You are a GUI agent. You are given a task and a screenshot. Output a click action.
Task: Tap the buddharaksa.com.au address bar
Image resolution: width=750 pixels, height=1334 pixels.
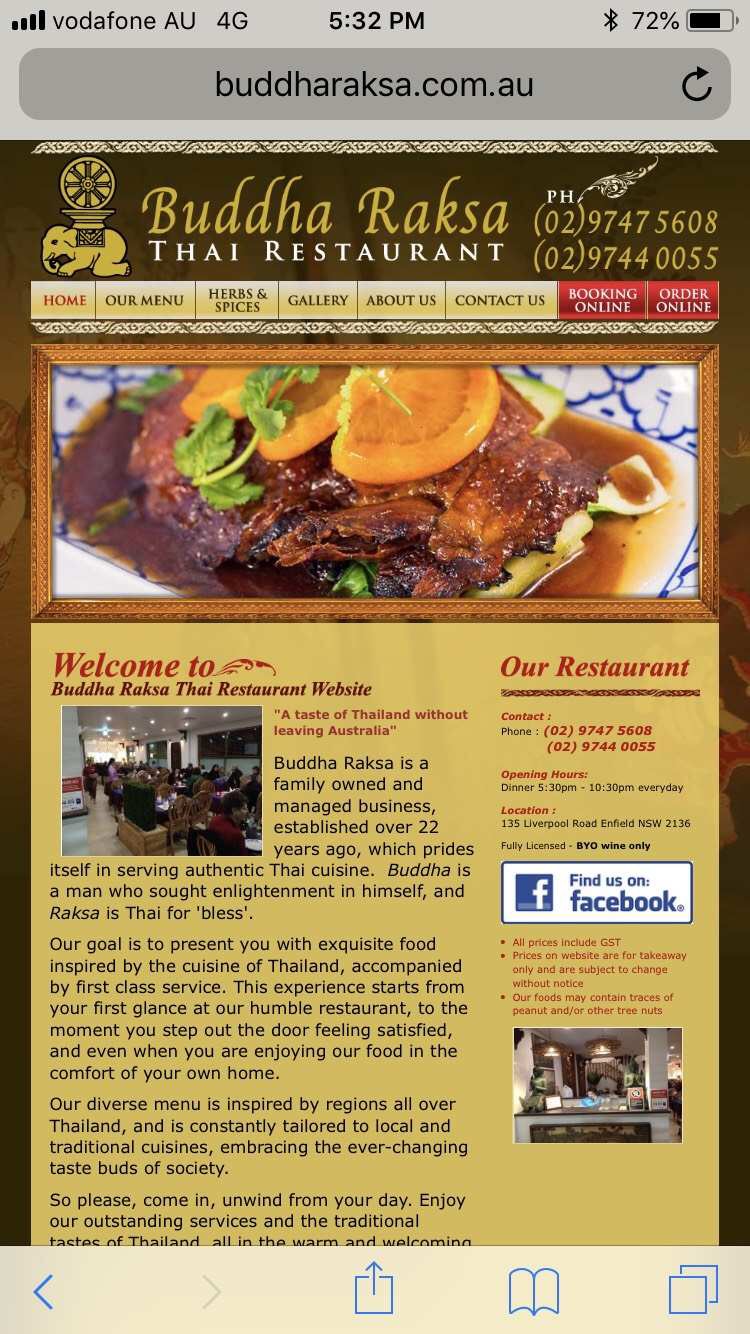[374, 85]
